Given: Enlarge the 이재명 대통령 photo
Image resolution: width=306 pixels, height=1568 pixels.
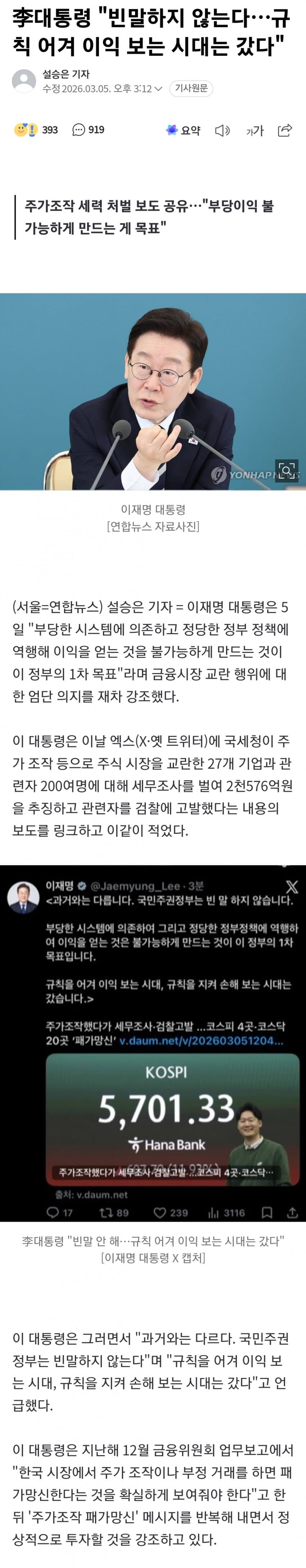Looking at the screenshot, I should click(287, 471).
